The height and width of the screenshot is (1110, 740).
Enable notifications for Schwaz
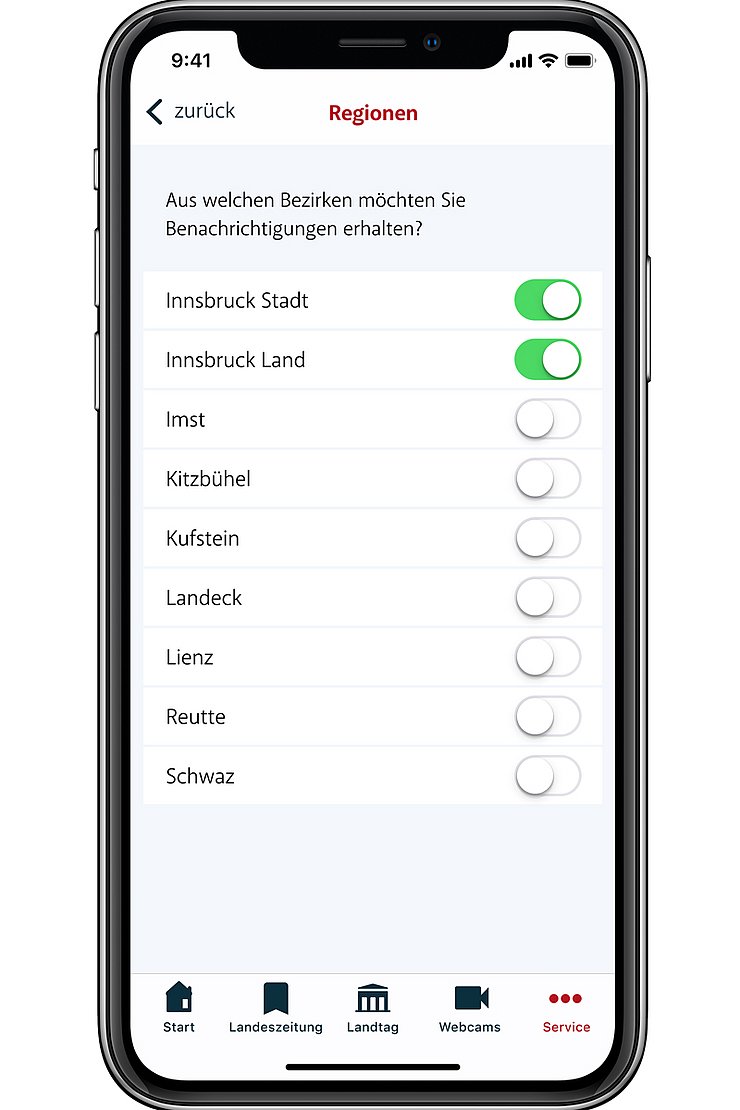[x=547, y=776]
